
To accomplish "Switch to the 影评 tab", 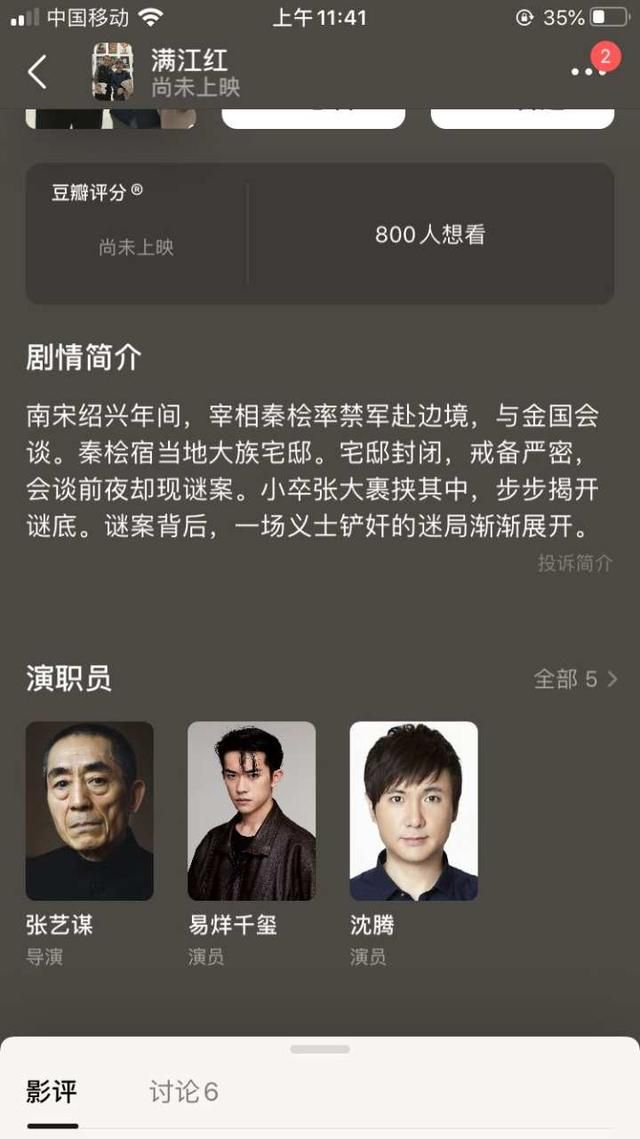I will tap(52, 1091).
